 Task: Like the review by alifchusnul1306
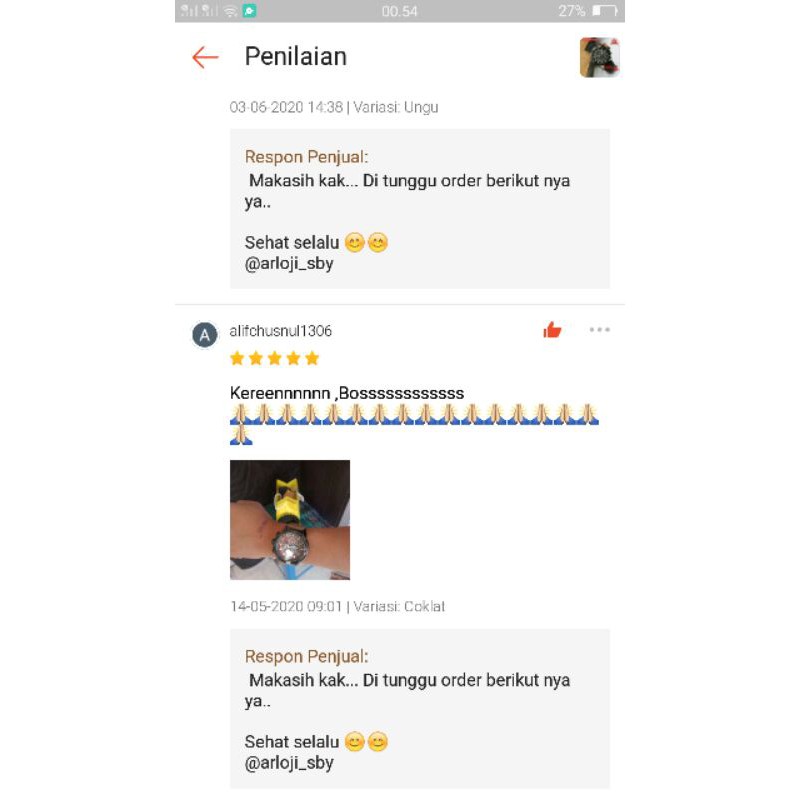(x=552, y=330)
